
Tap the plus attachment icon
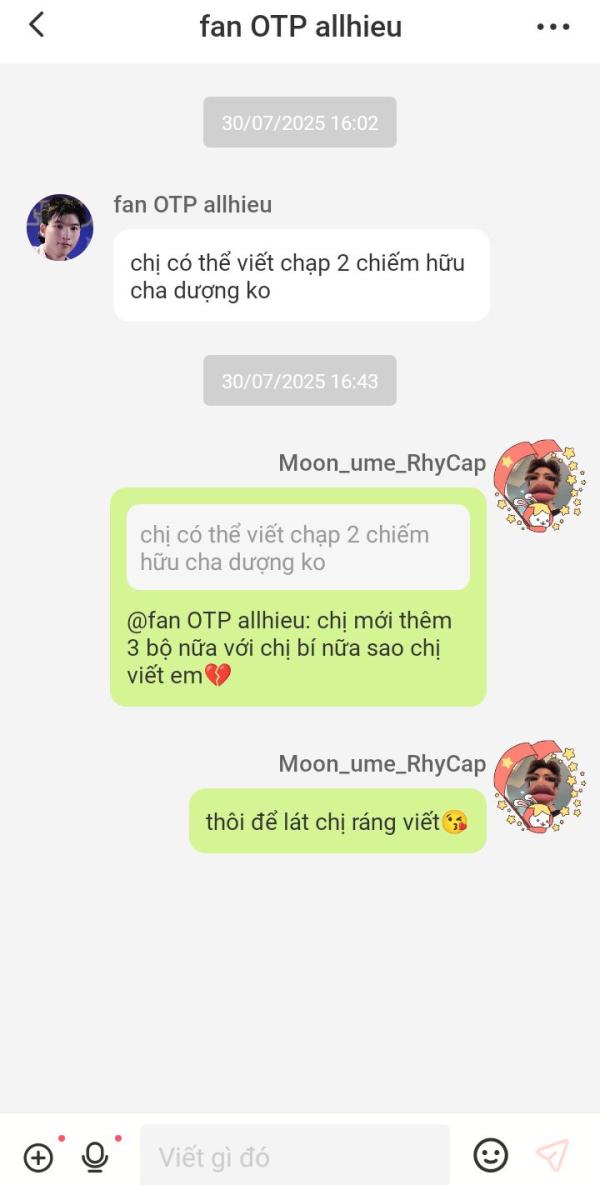pyautogui.click(x=38, y=1157)
